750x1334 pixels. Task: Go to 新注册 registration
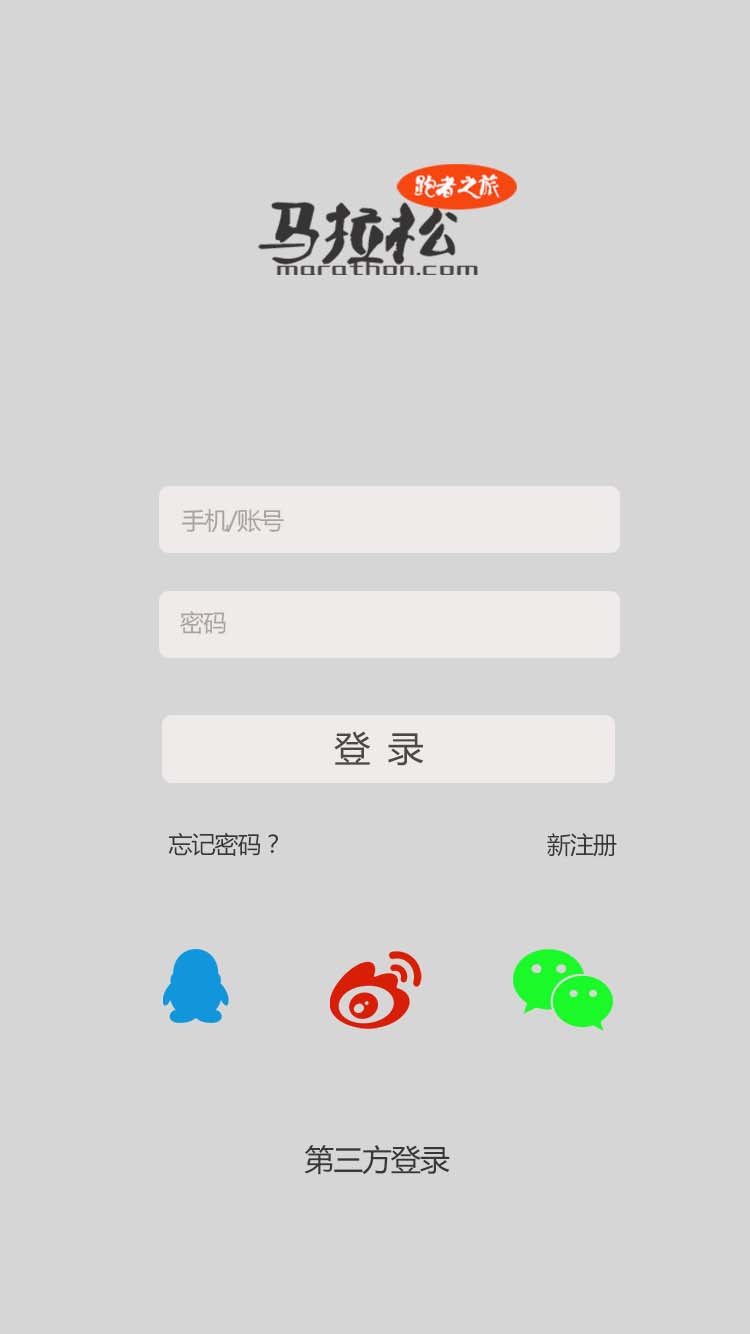pos(581,845)
